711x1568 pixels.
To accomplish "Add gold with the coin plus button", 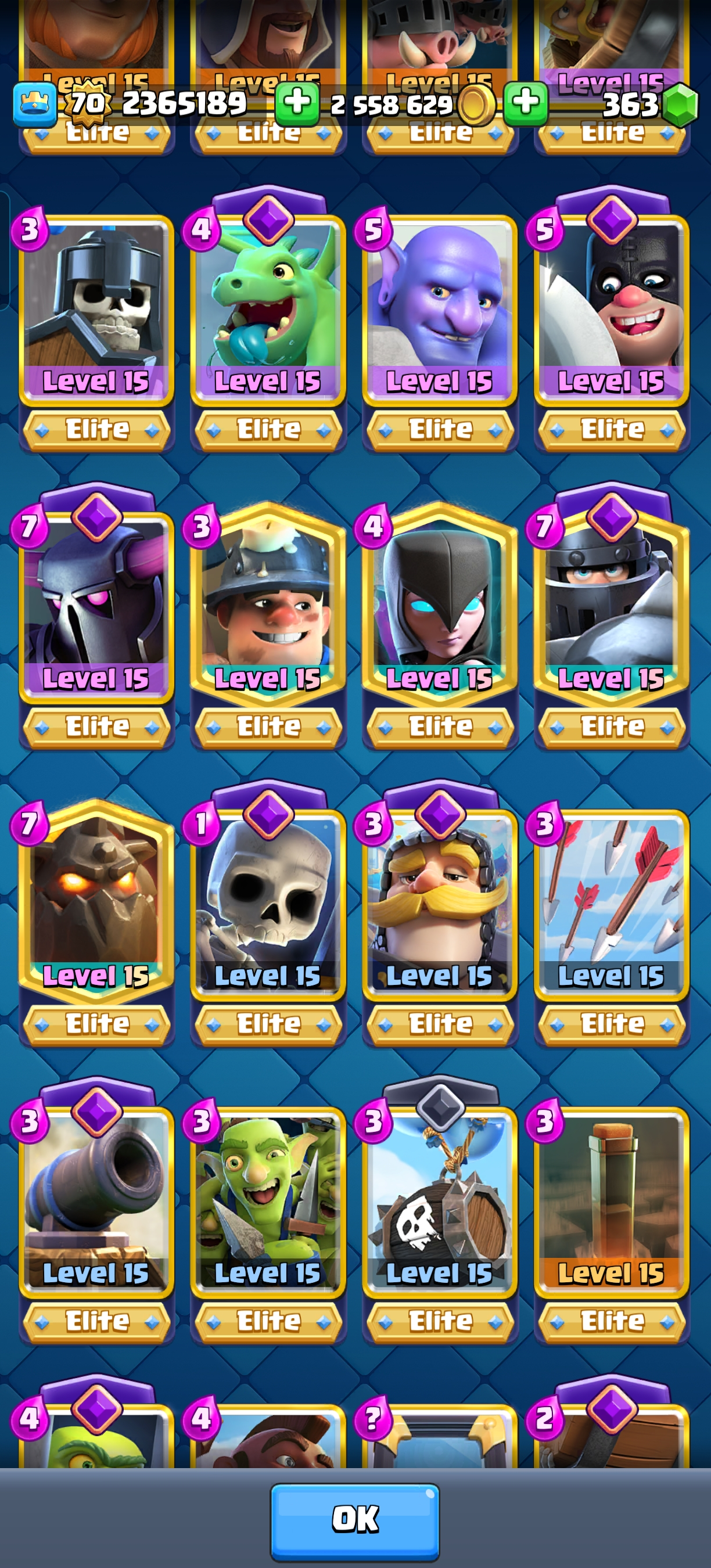I will pos(297,103).
